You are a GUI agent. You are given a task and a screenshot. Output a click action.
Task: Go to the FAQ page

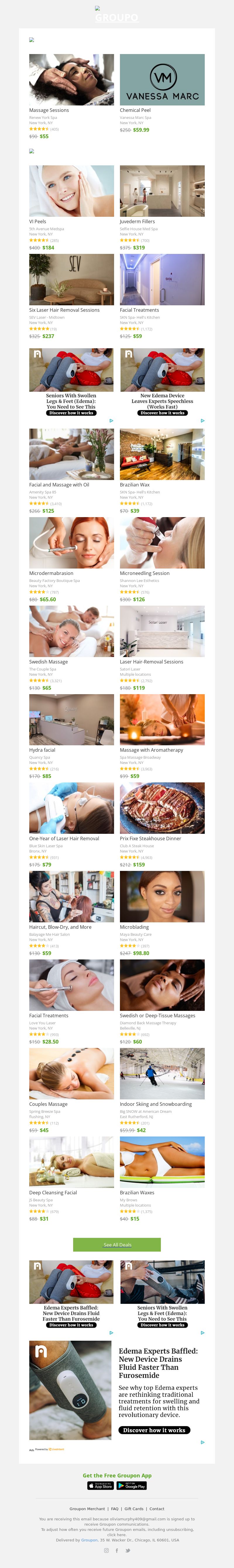pos(115,1509)
